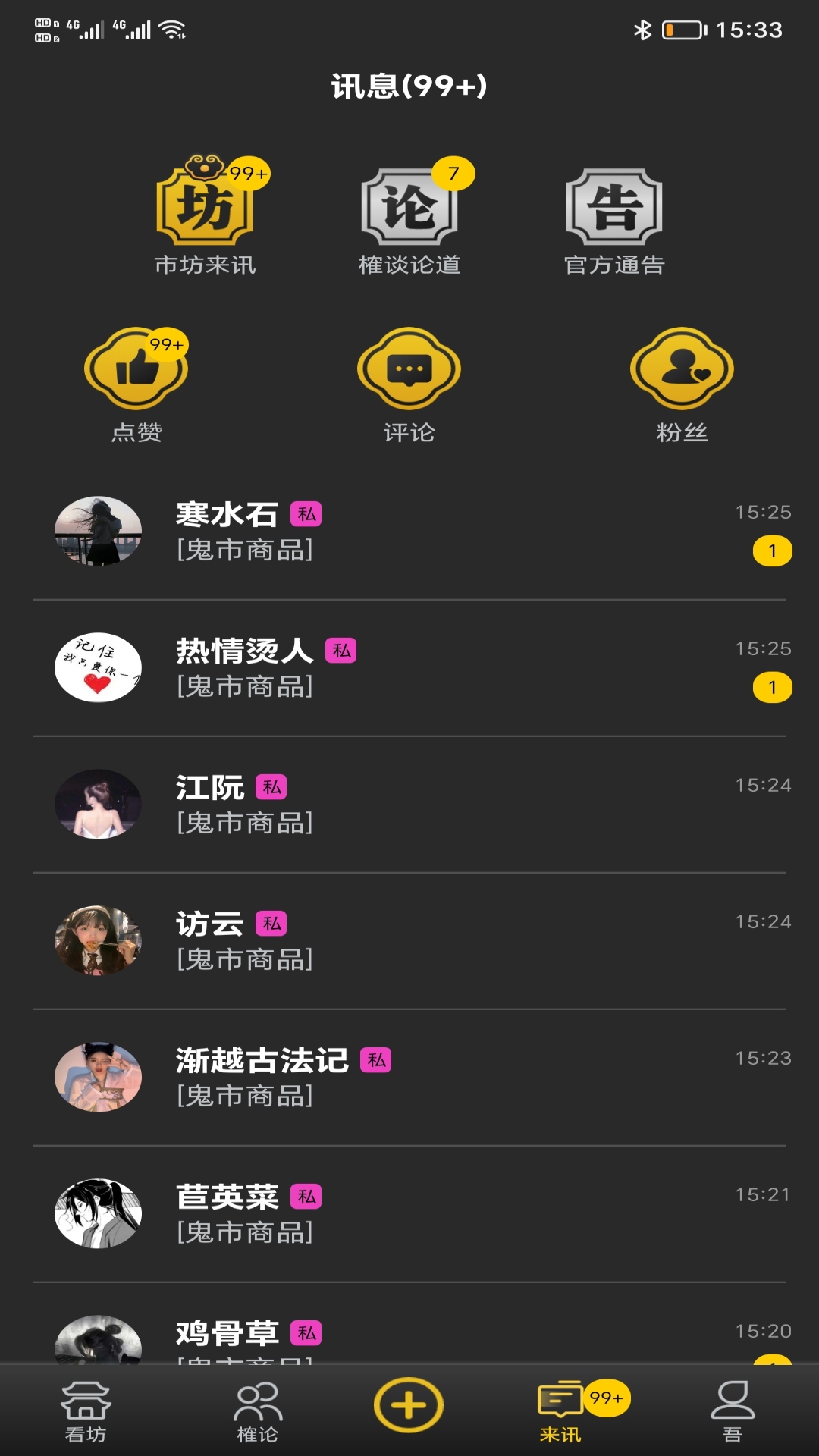Open the 评论 comments icon

(x=409, y=369)
